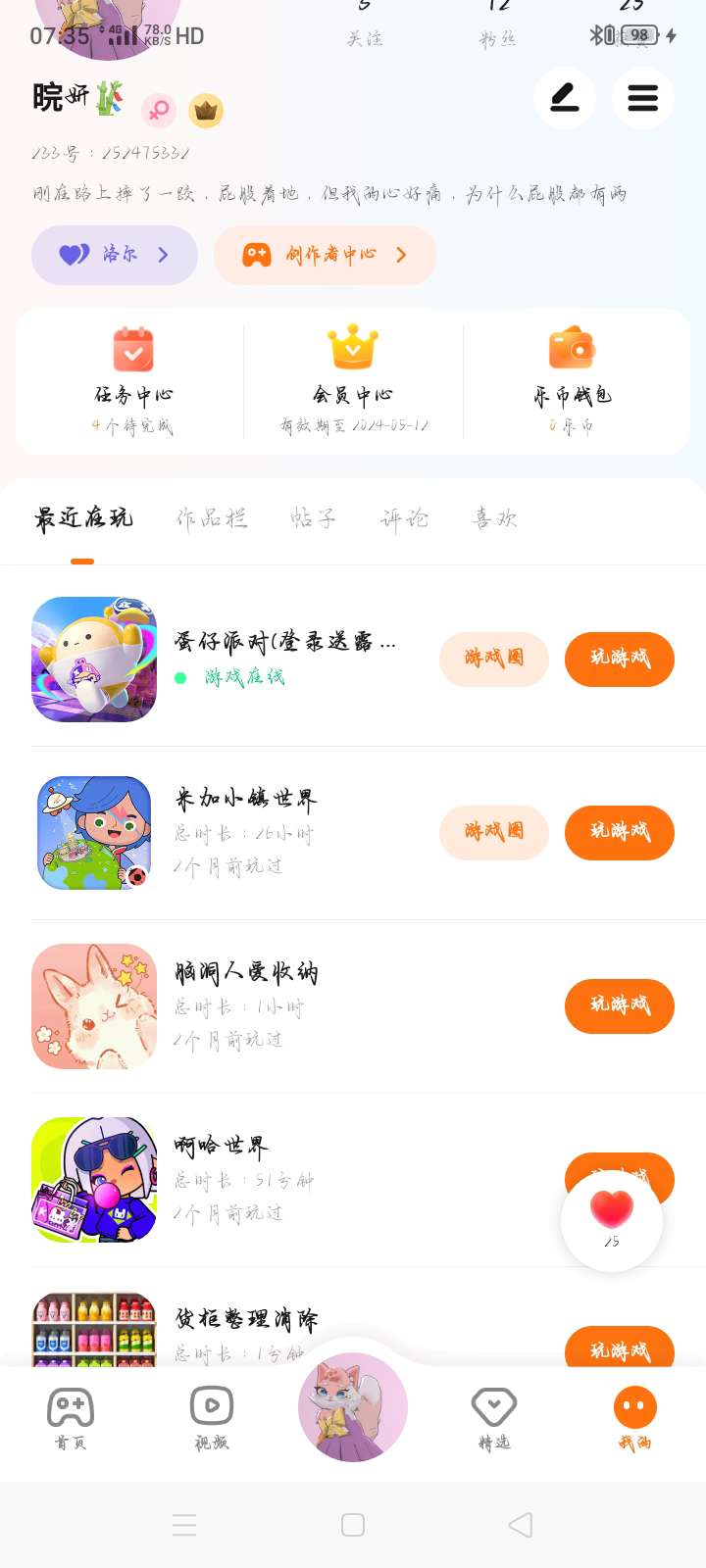This screenshot has width=706, height=1568.
Task: Switch to the 喜欢 tab
Action: (x=495, y=518)
